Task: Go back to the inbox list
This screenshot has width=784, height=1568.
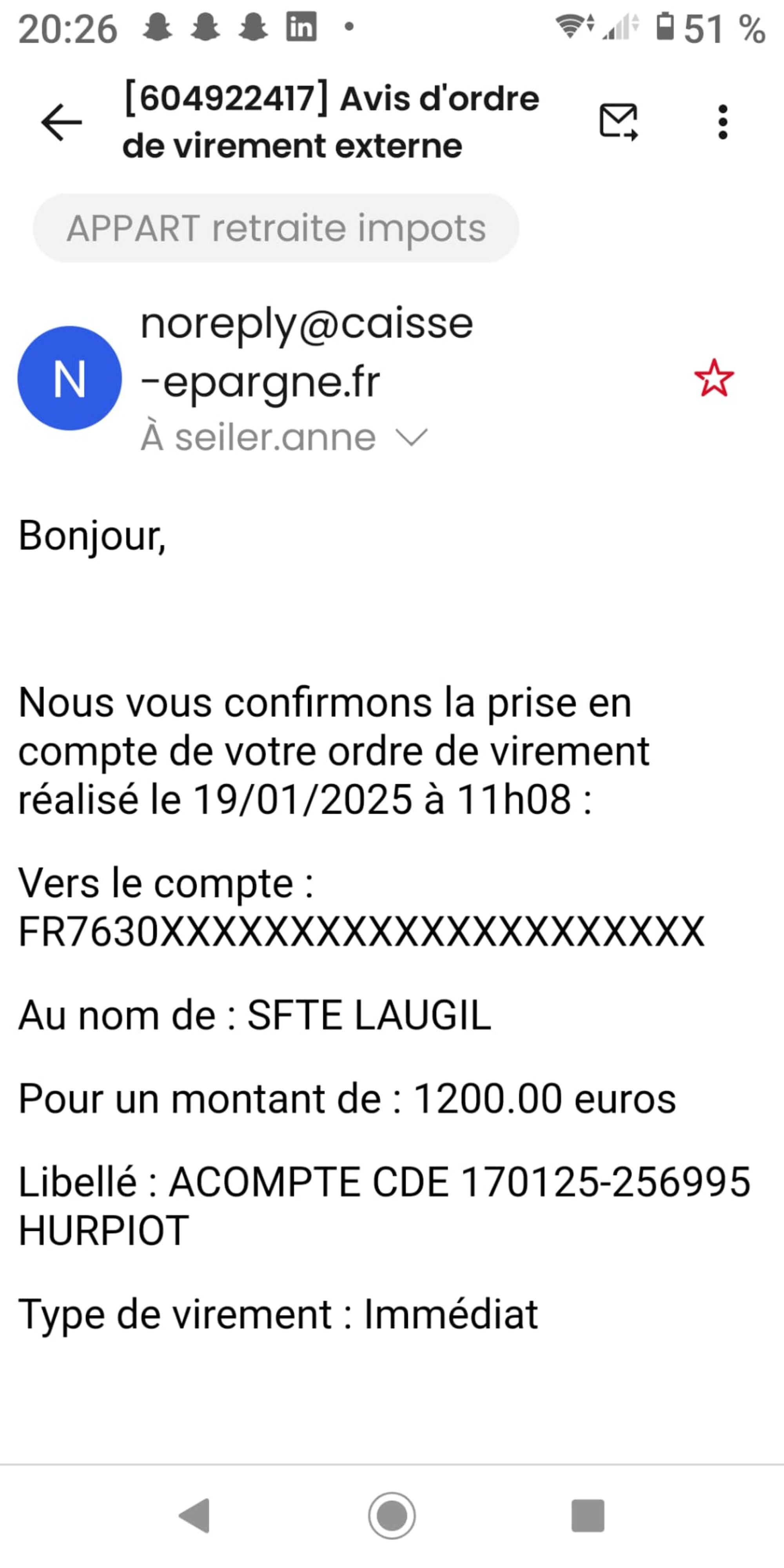Action: (x=62, y=122)
